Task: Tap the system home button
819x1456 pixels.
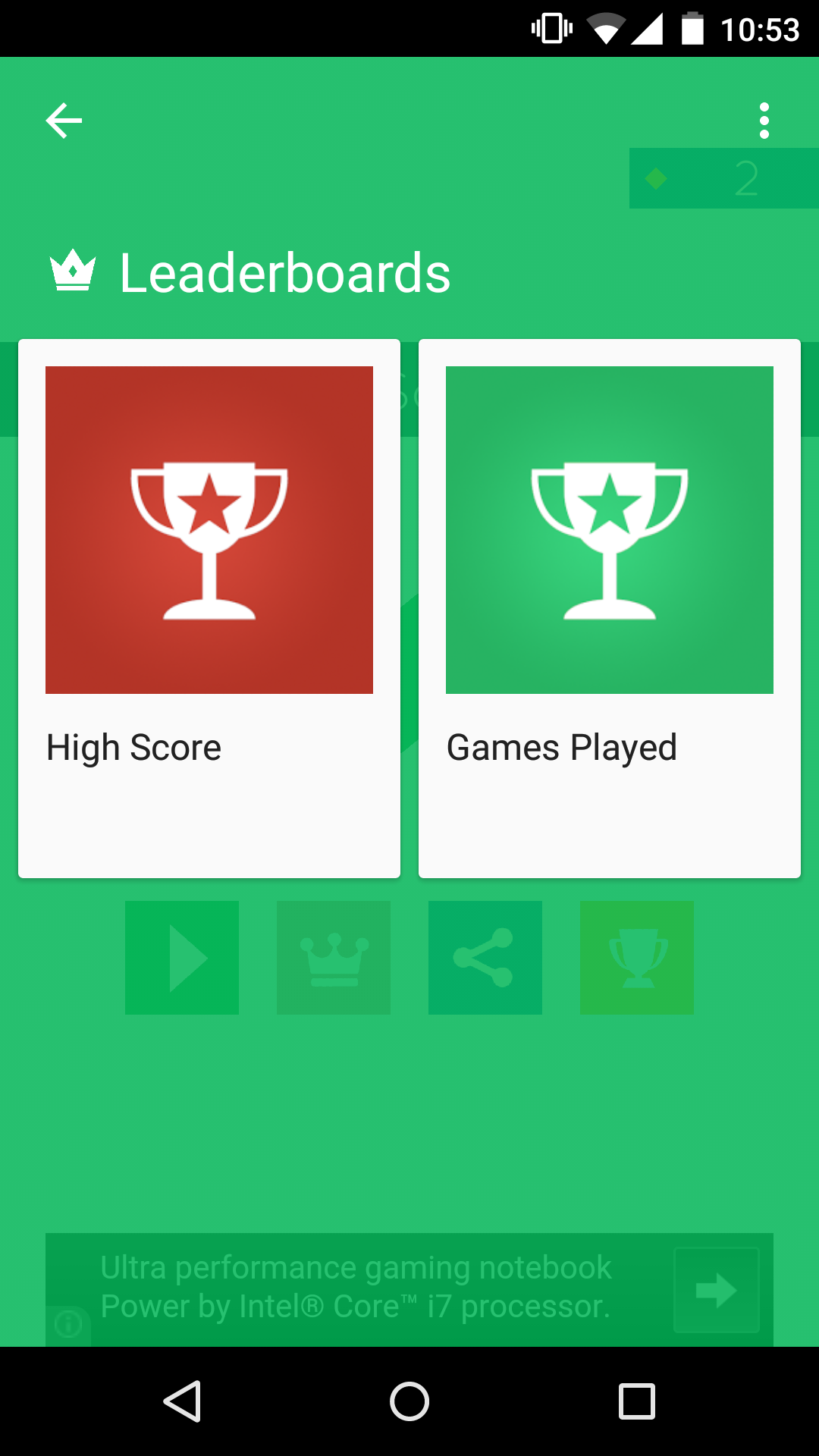Action: pyautogui.click(x=409, y=1401)
